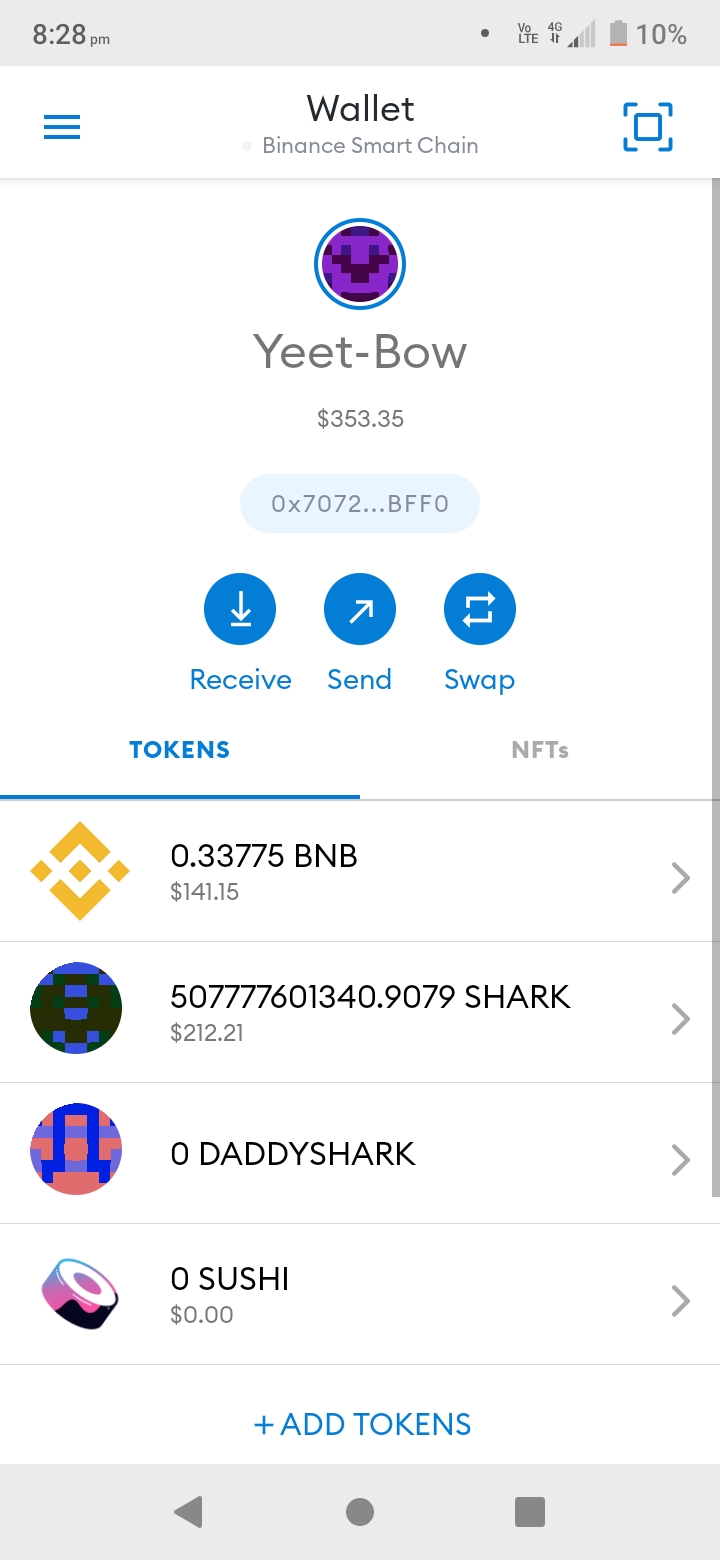Open the QR code scanner
The image size is (720, 1560).
pyautogui.click(x=647, y=127)
